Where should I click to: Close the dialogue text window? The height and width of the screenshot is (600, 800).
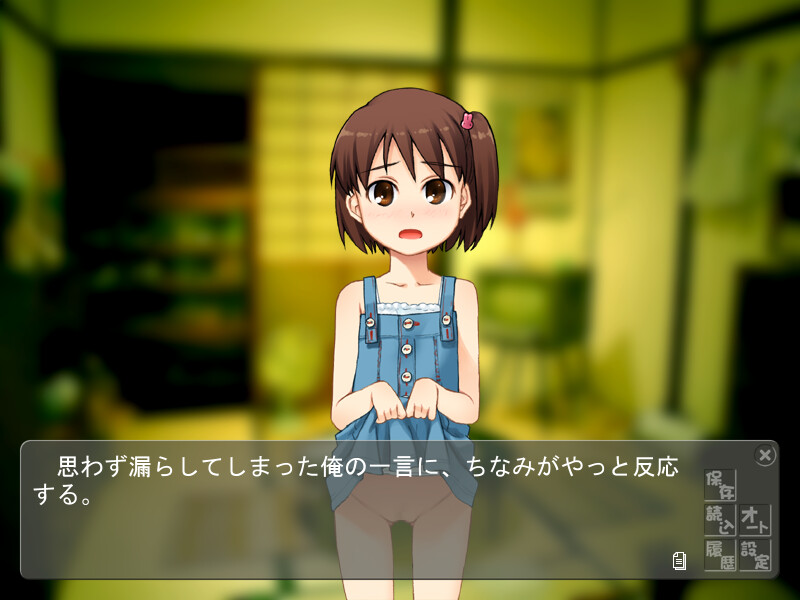(765, 456)
